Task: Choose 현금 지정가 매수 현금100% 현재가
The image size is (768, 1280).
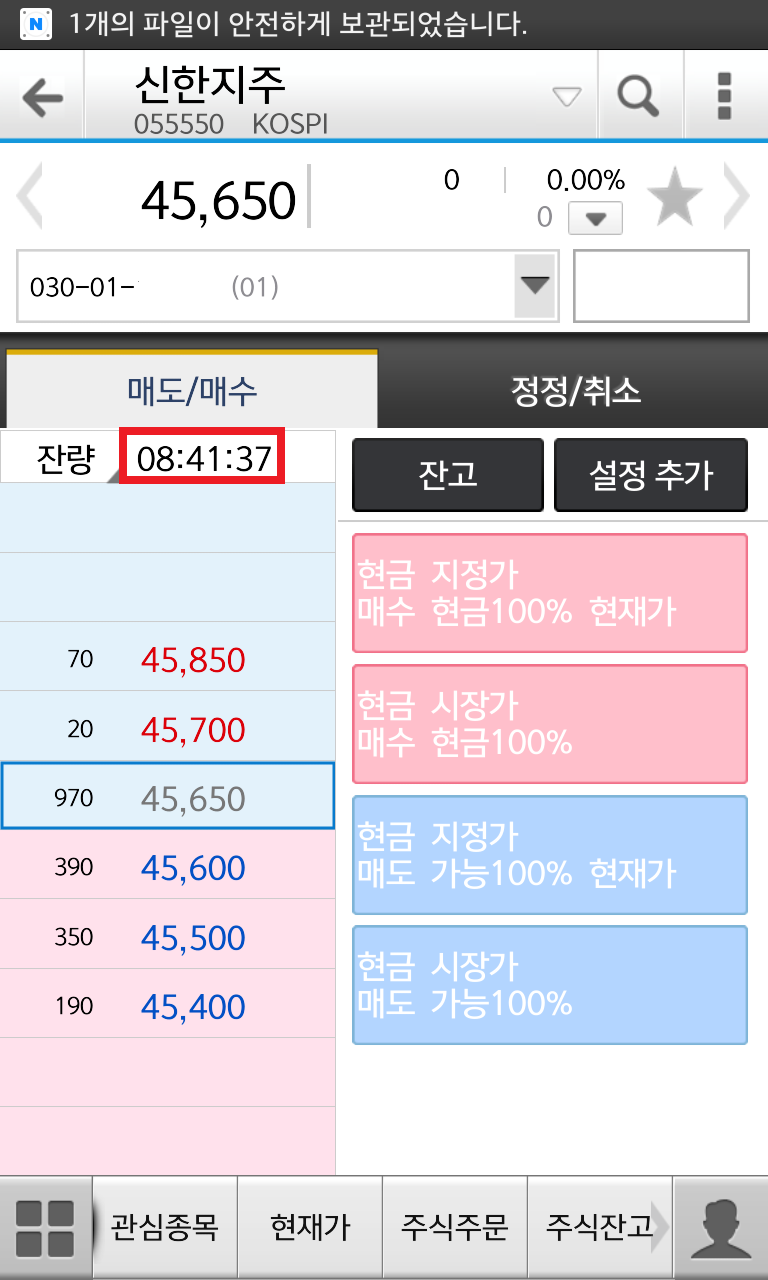Action: click(x=550, y=593)
